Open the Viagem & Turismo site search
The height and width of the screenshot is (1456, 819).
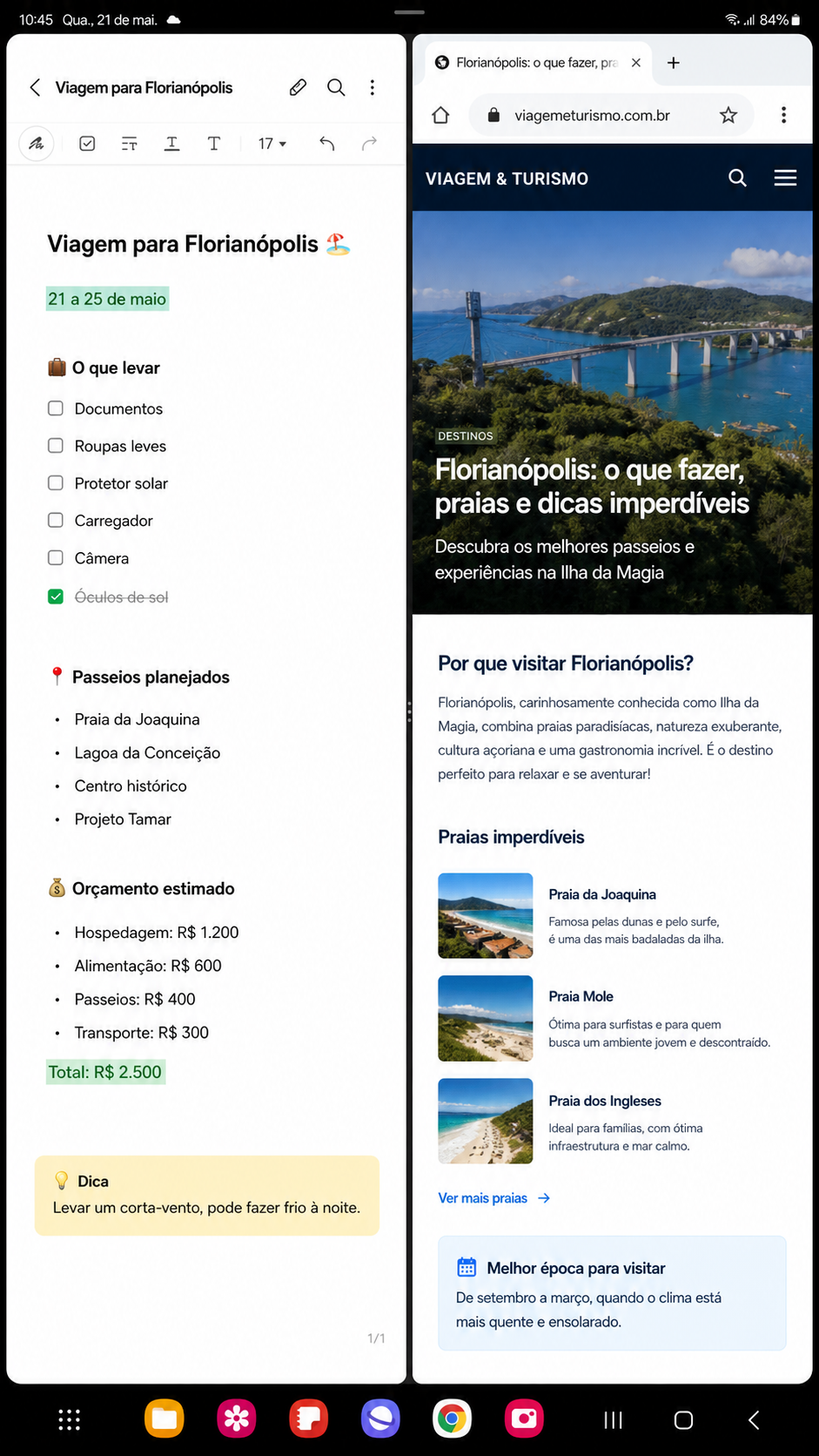[x=737, y=179]
